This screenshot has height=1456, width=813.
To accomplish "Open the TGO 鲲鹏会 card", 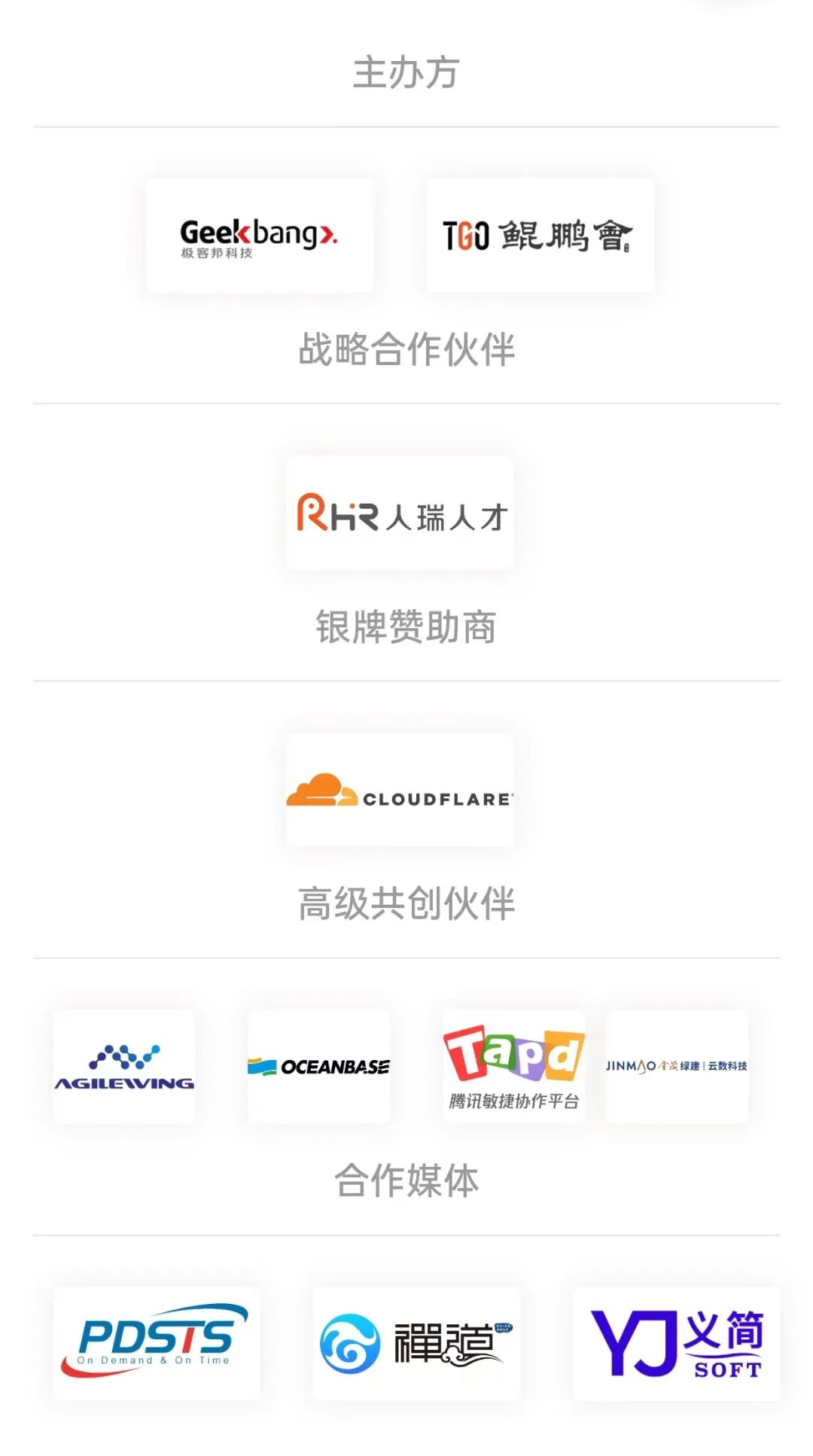I will click(x=540, y=236).
